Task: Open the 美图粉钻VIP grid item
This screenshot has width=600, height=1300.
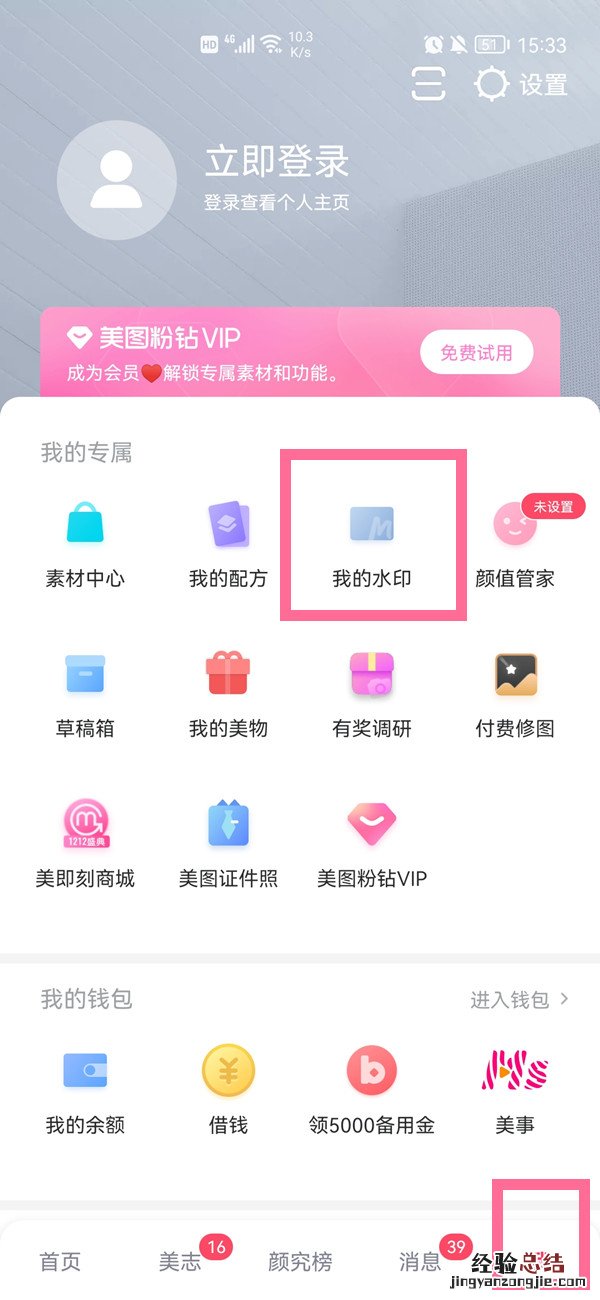Action: coord(371,845)
